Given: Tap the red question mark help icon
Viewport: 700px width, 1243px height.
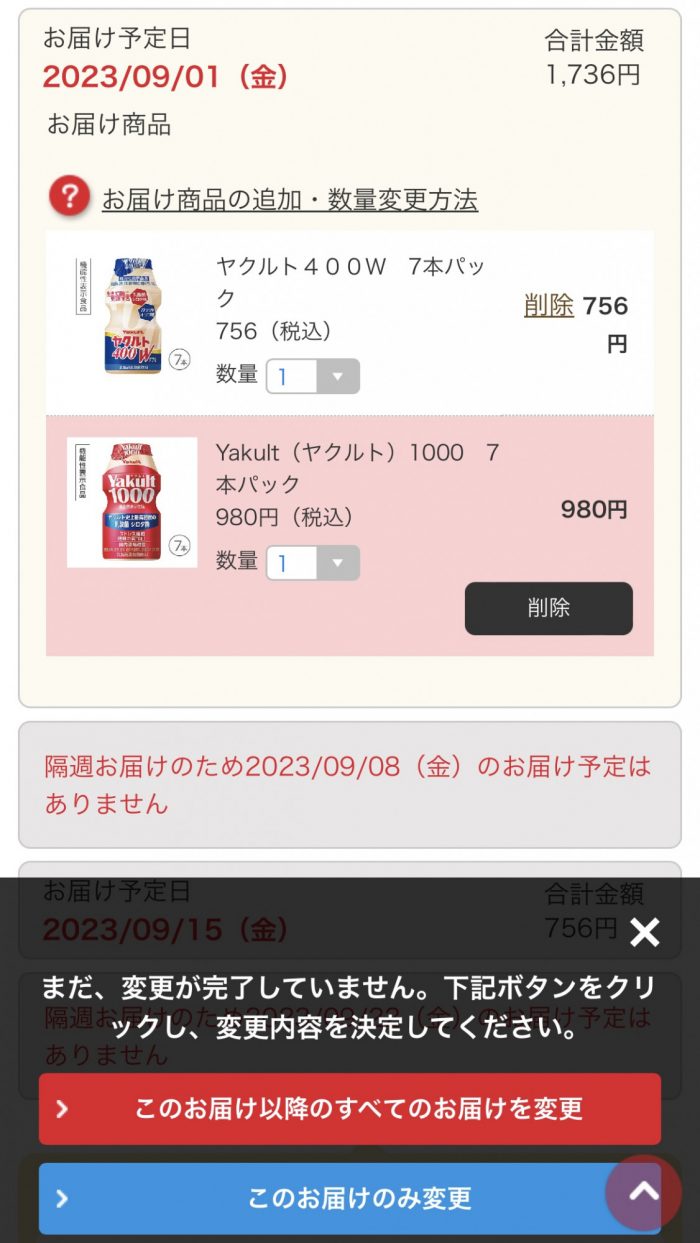Looking at the screenshot, I should [x=70, y=197].
